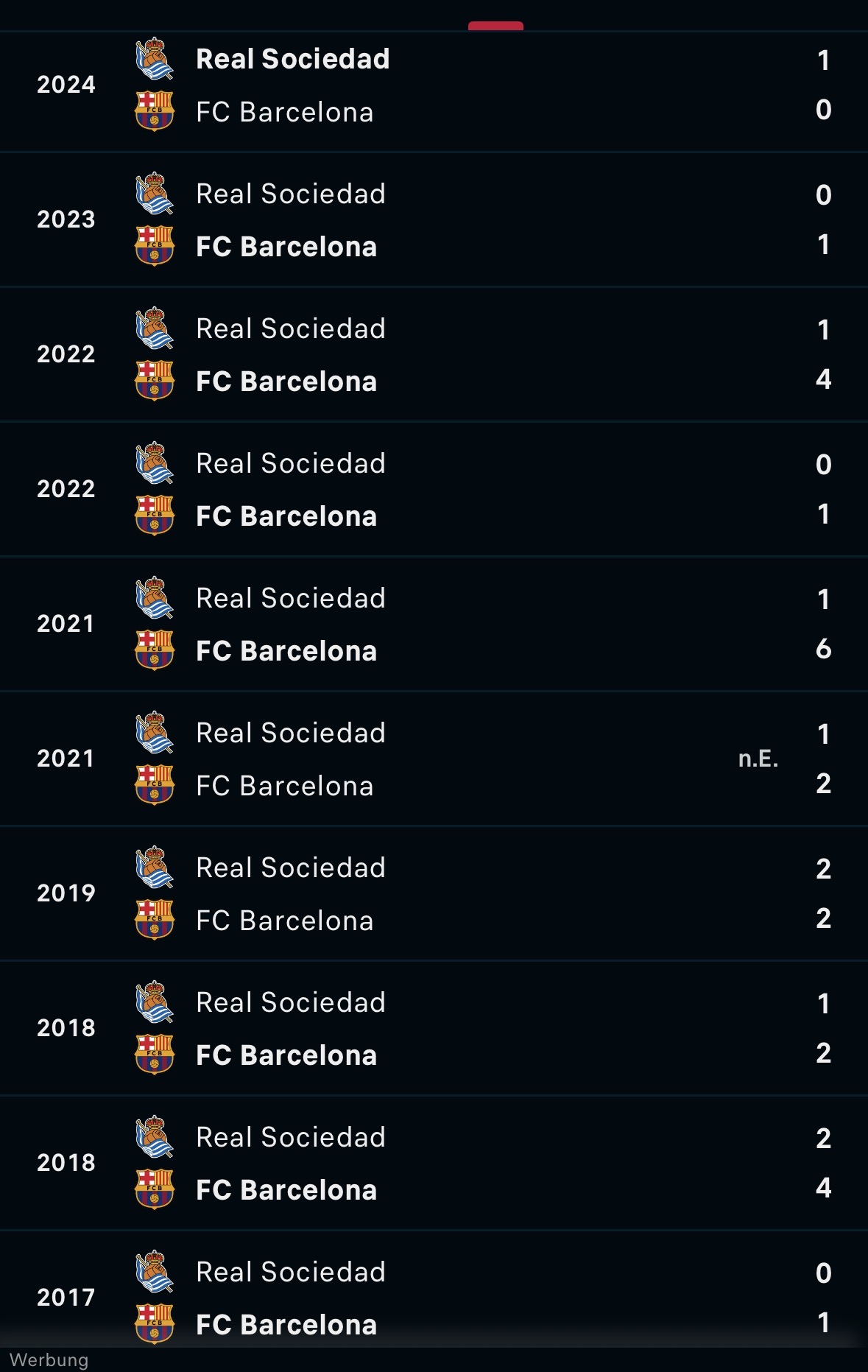Image resolution: width=868 pixels, height=1372 pixels.
Task: View the 2021 match marked n.E.
Action: point(434,759)
